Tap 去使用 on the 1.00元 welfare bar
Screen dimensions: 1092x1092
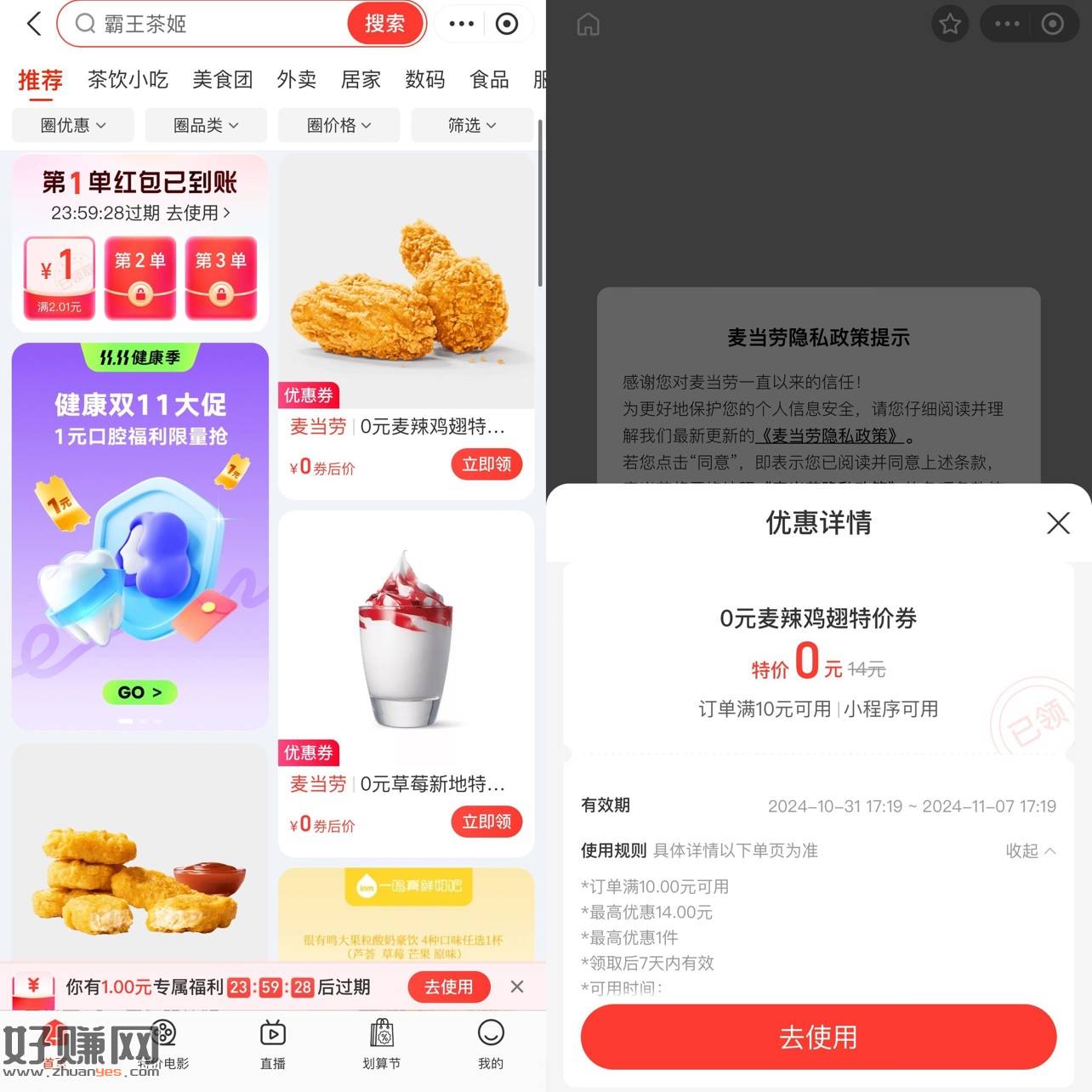(448, 987)
